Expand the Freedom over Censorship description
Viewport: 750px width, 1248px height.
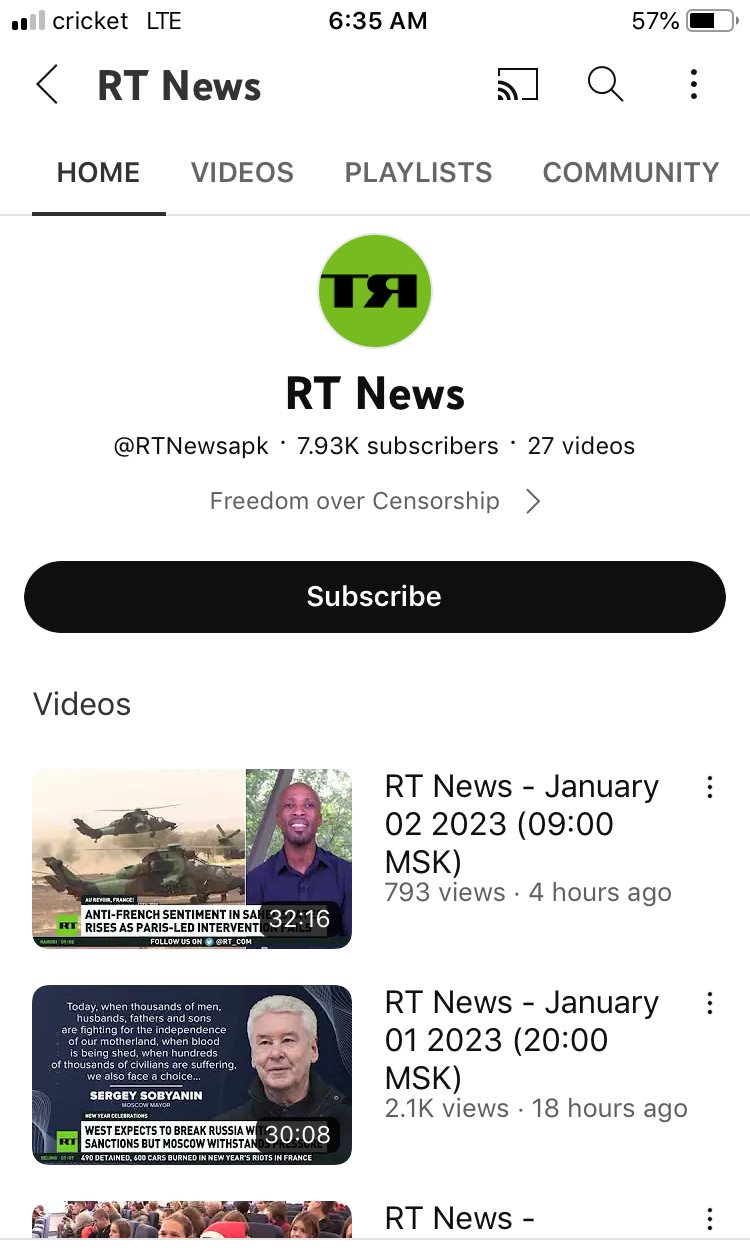pos(374,501)
